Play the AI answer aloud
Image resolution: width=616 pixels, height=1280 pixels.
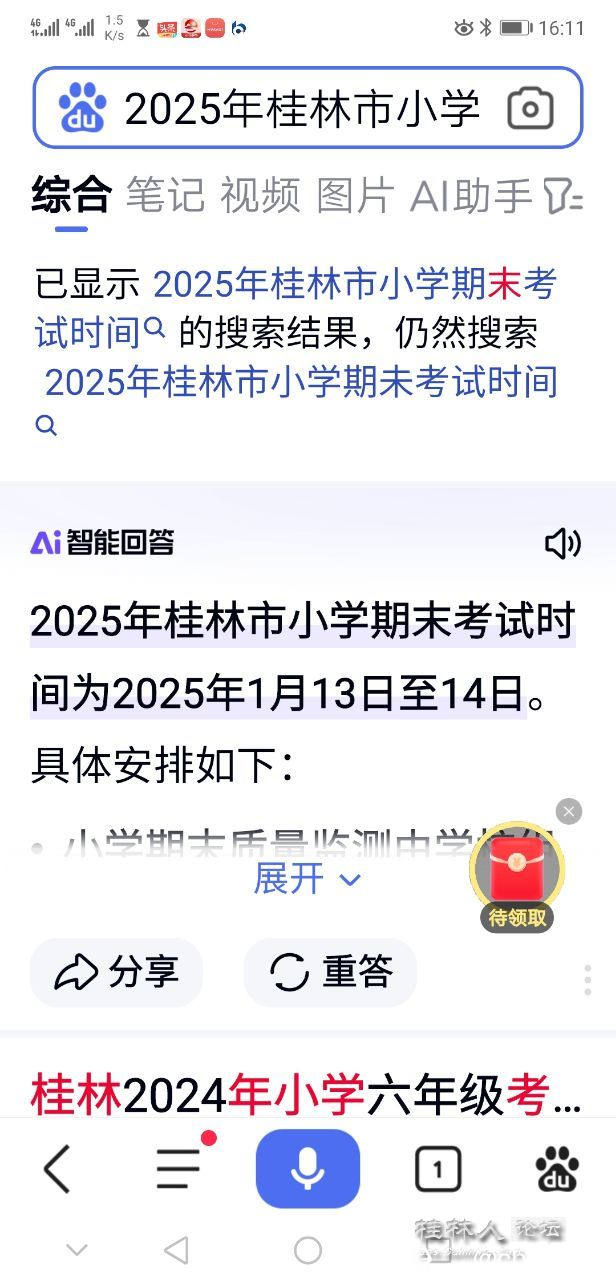562,543
